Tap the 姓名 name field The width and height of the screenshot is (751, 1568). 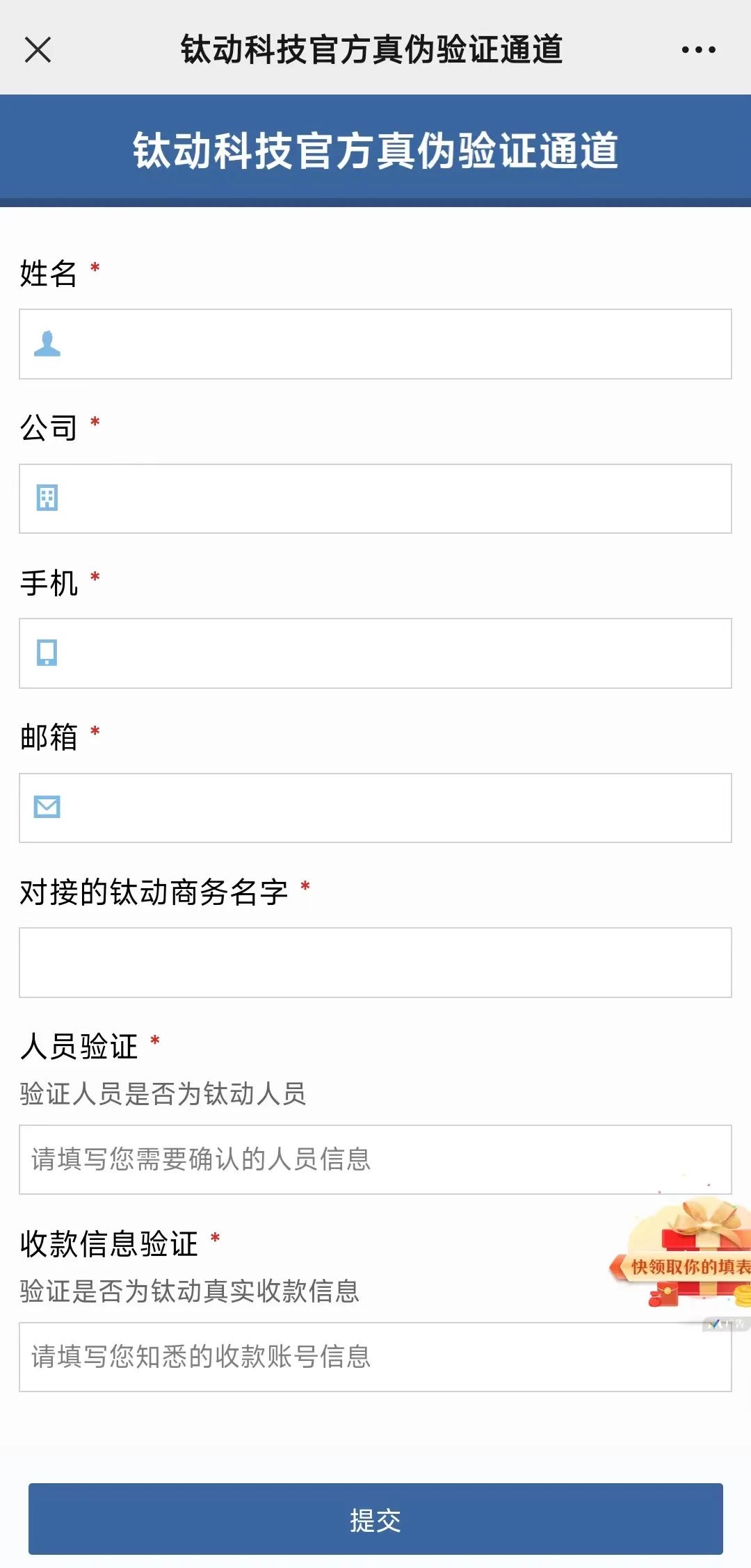(x=375, y=344)
